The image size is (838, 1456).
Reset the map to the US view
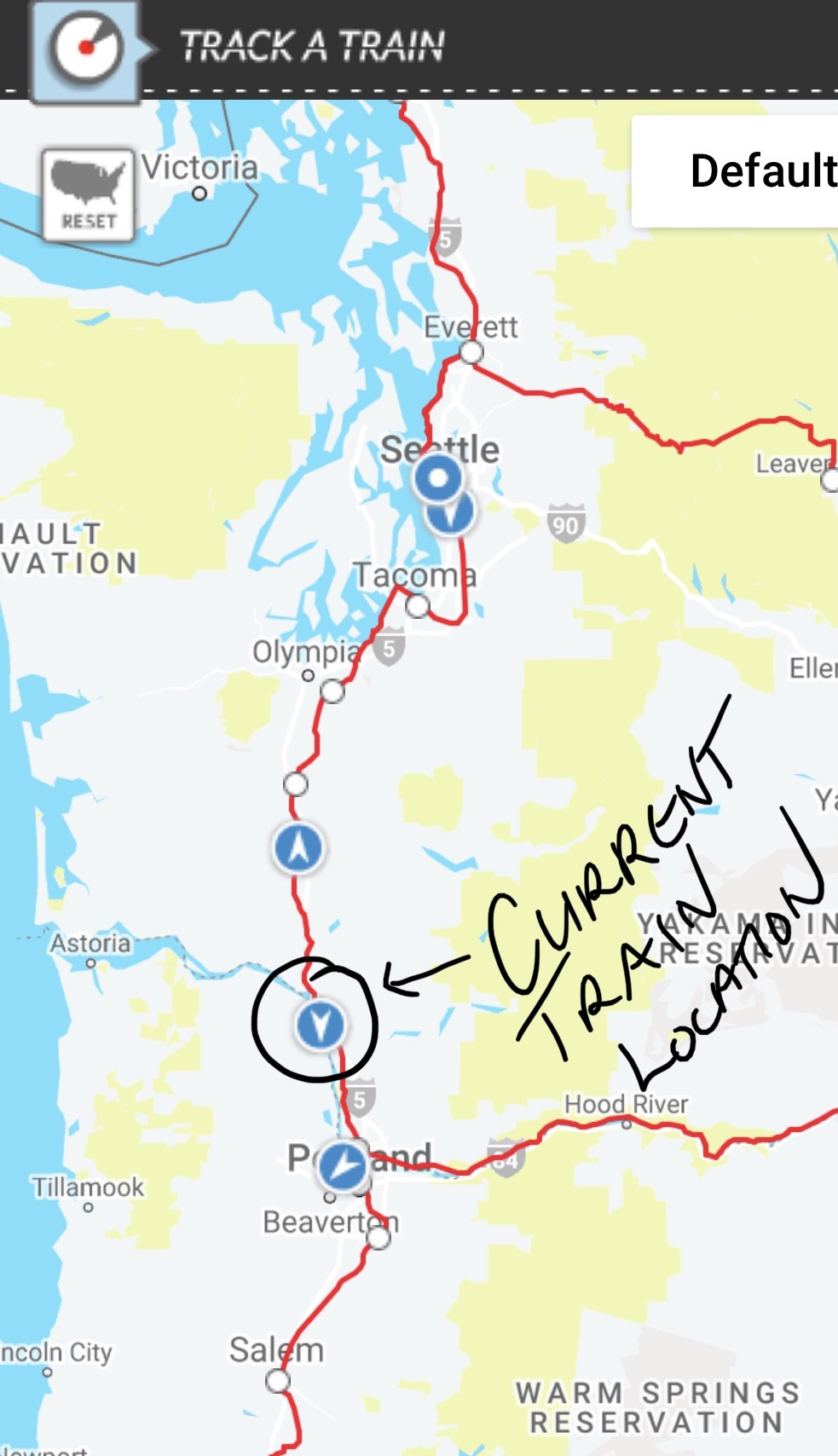click(x=88, y=195)
